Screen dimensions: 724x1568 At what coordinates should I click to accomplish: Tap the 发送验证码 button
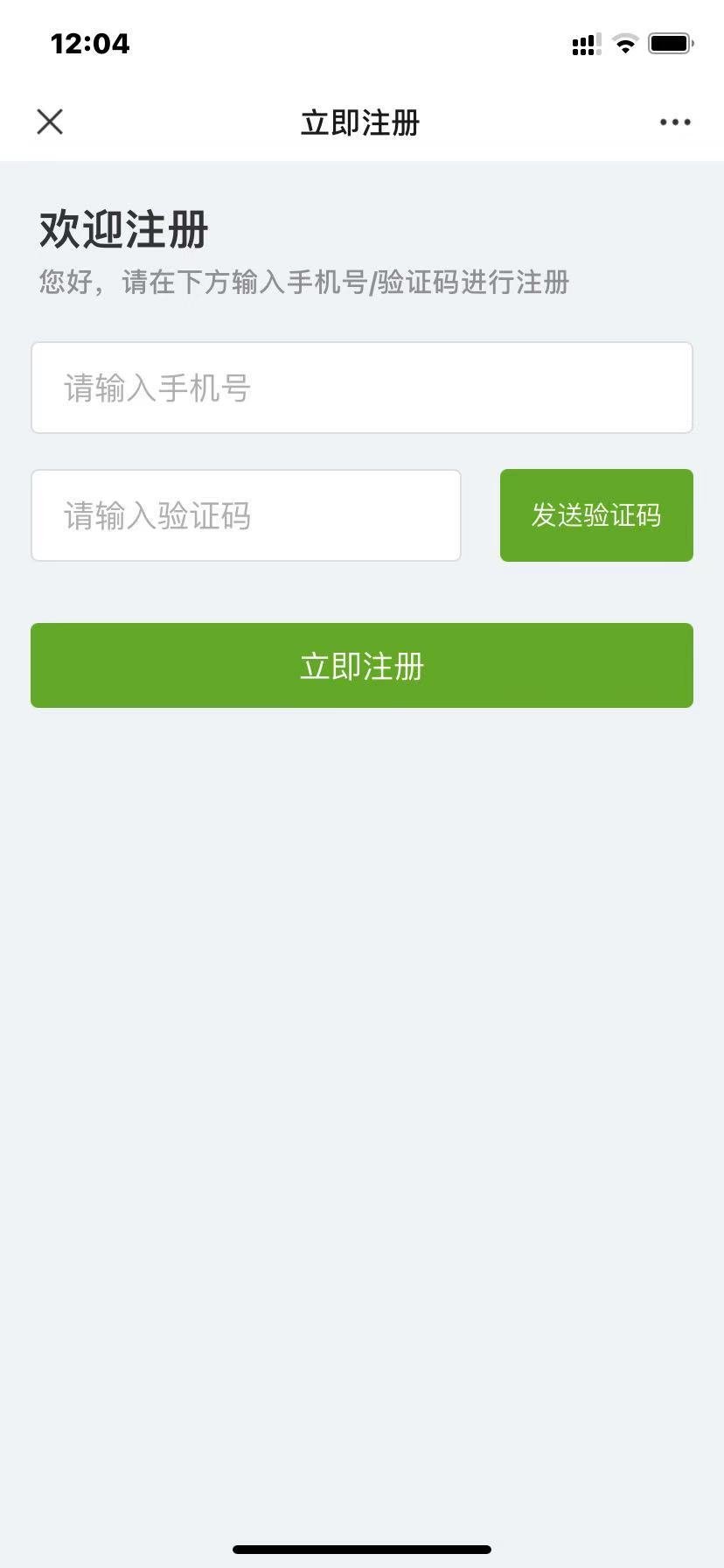pos(596,515)
